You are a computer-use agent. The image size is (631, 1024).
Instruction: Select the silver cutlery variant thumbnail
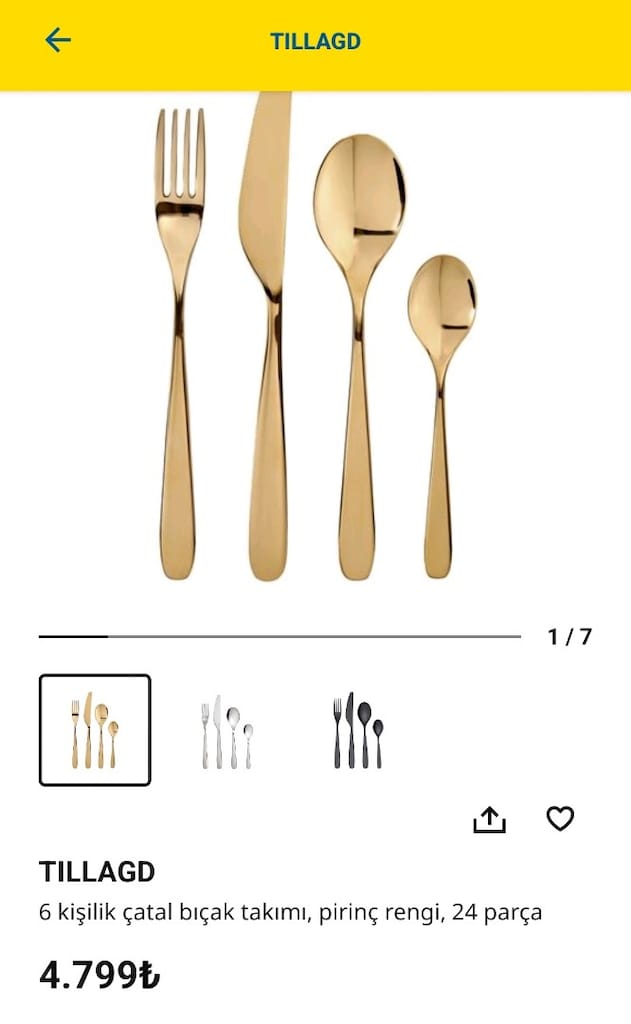pos(226,731)
